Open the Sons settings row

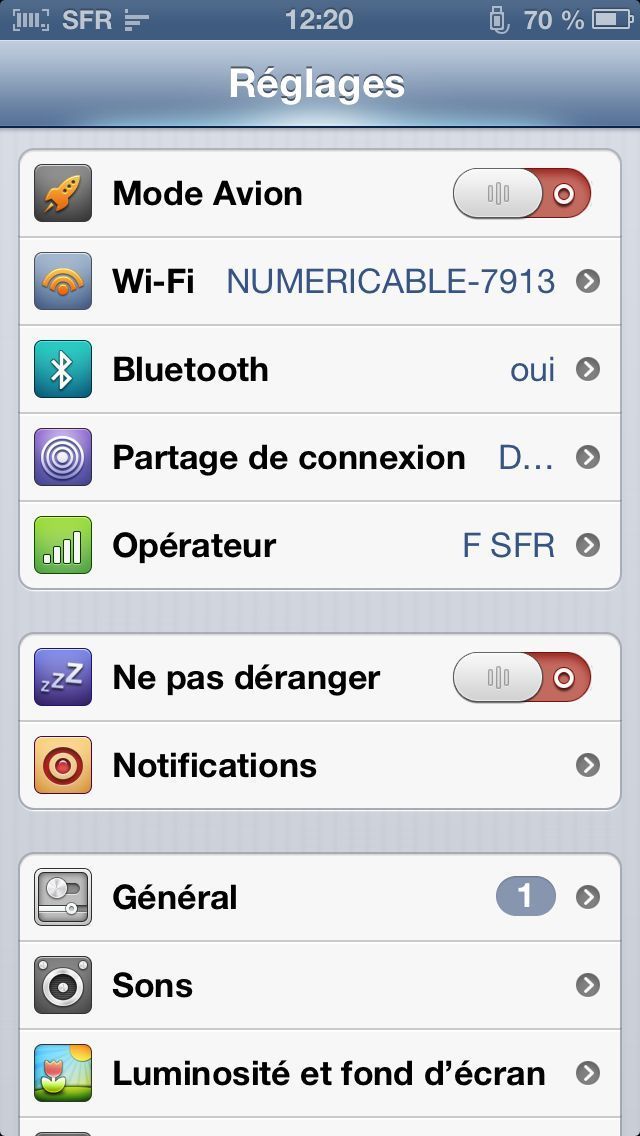(x=320, y=985)
